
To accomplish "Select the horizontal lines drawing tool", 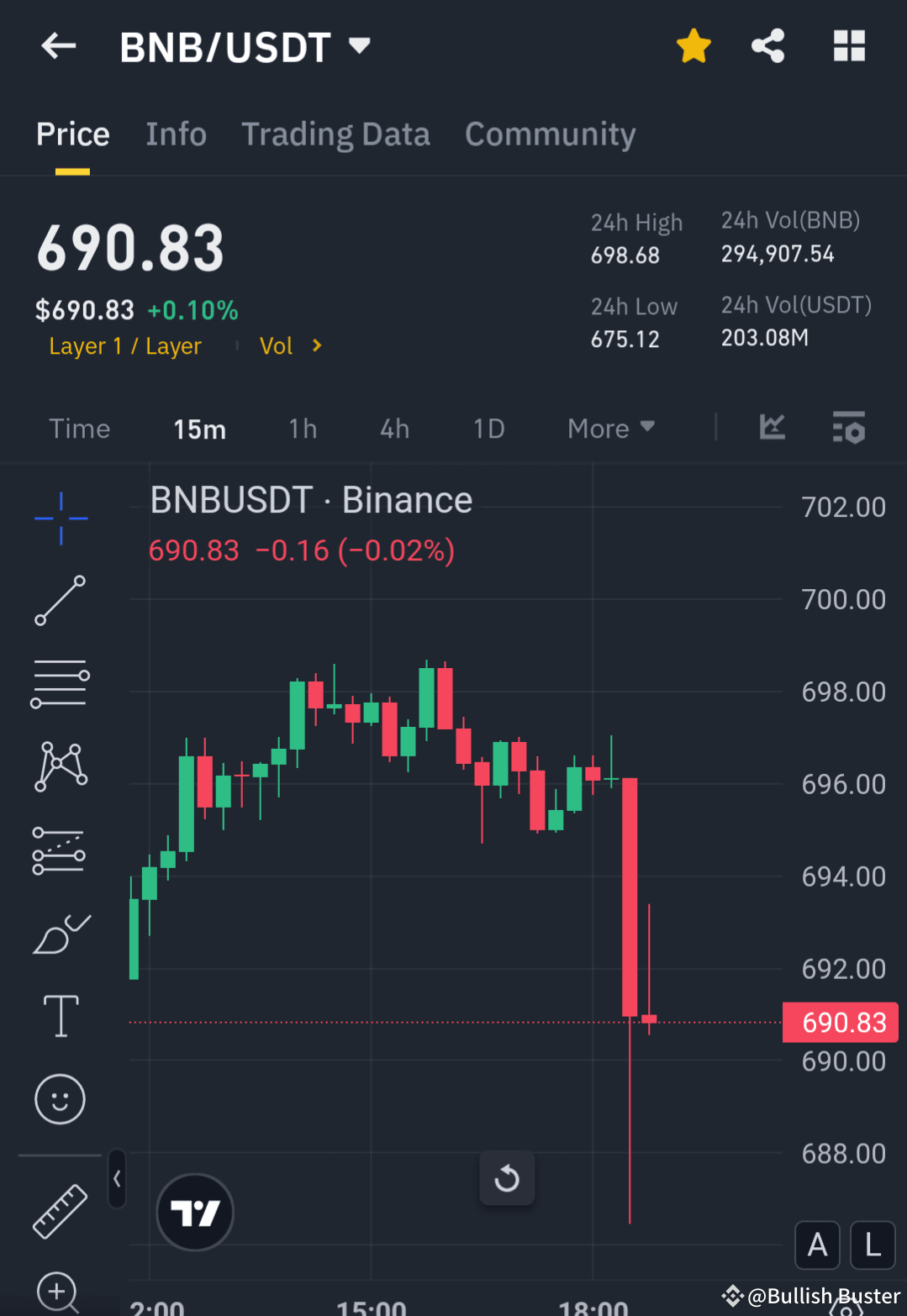I will (x=60, y=682).
